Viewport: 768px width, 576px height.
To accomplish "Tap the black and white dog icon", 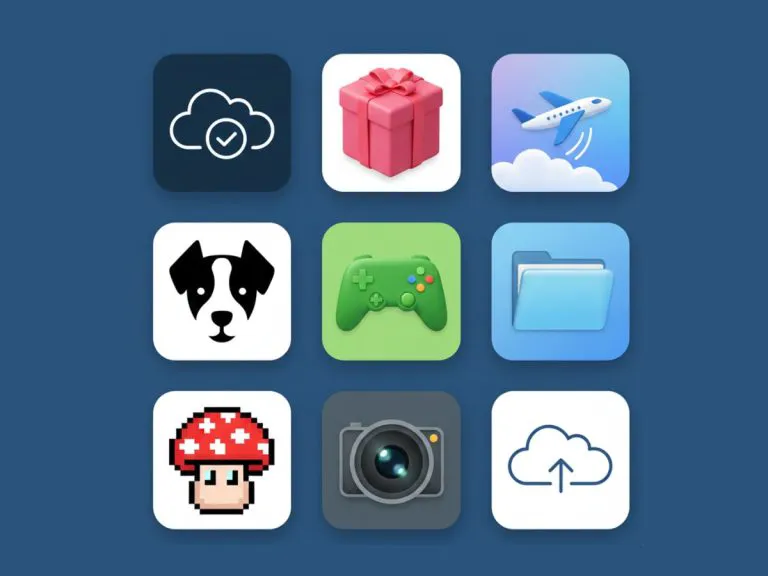I will [x=222, y=291].
